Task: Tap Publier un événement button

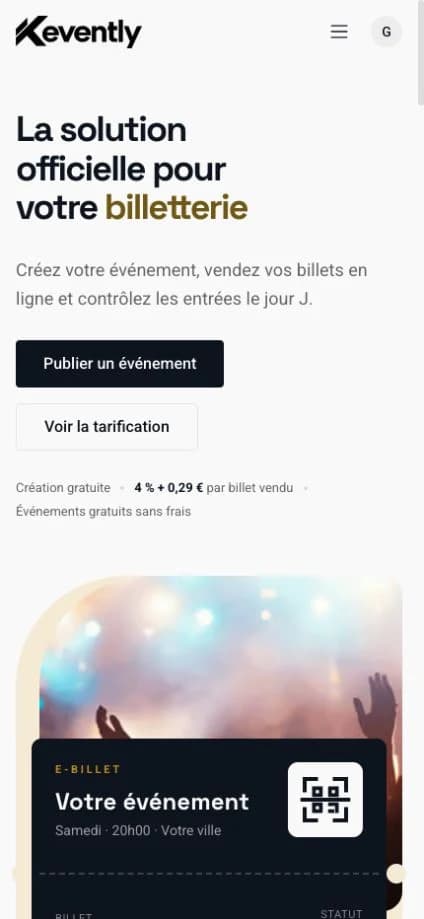Action: click(120, 363)
